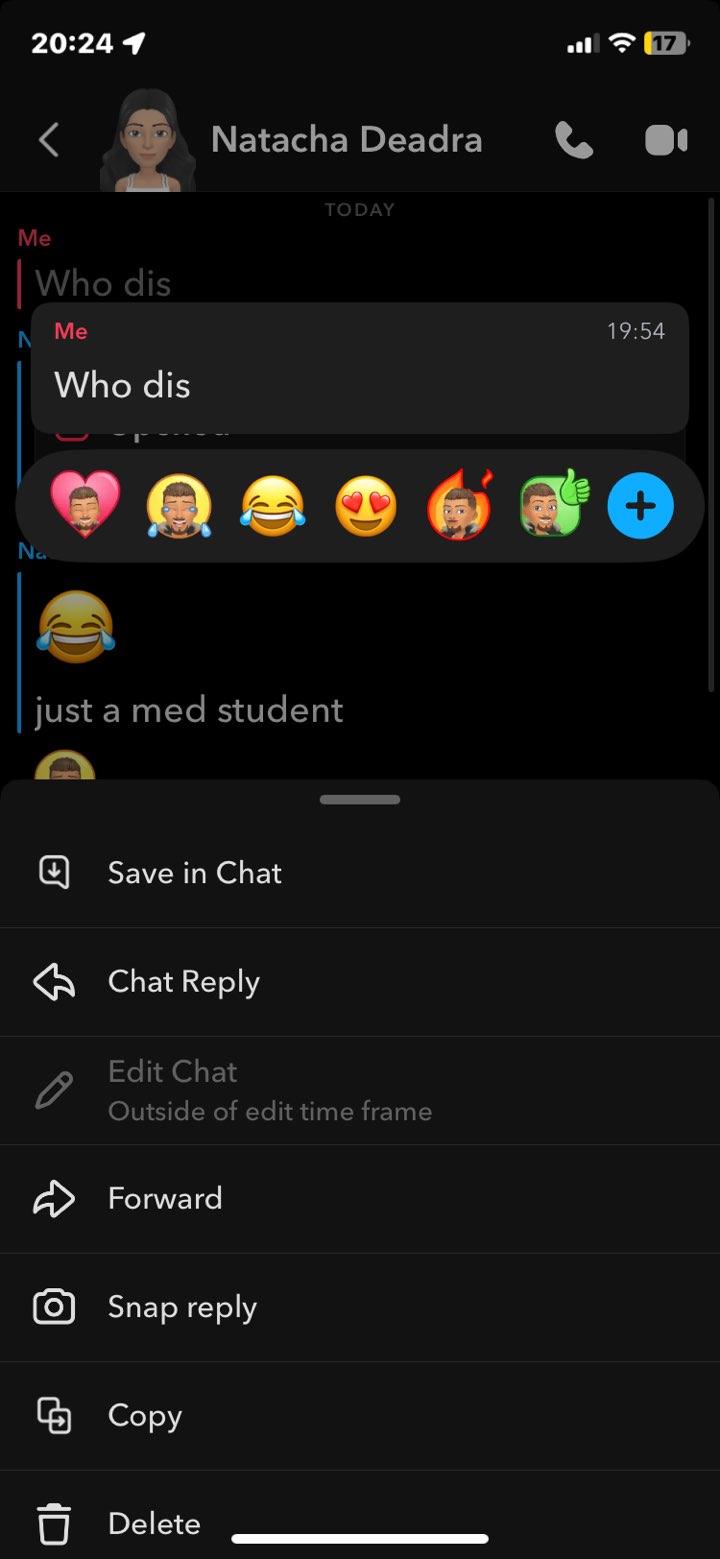Screen dimensions: 720x1559
Task: React with the crying-laughing Bitmoji
Action: [179, 506]
